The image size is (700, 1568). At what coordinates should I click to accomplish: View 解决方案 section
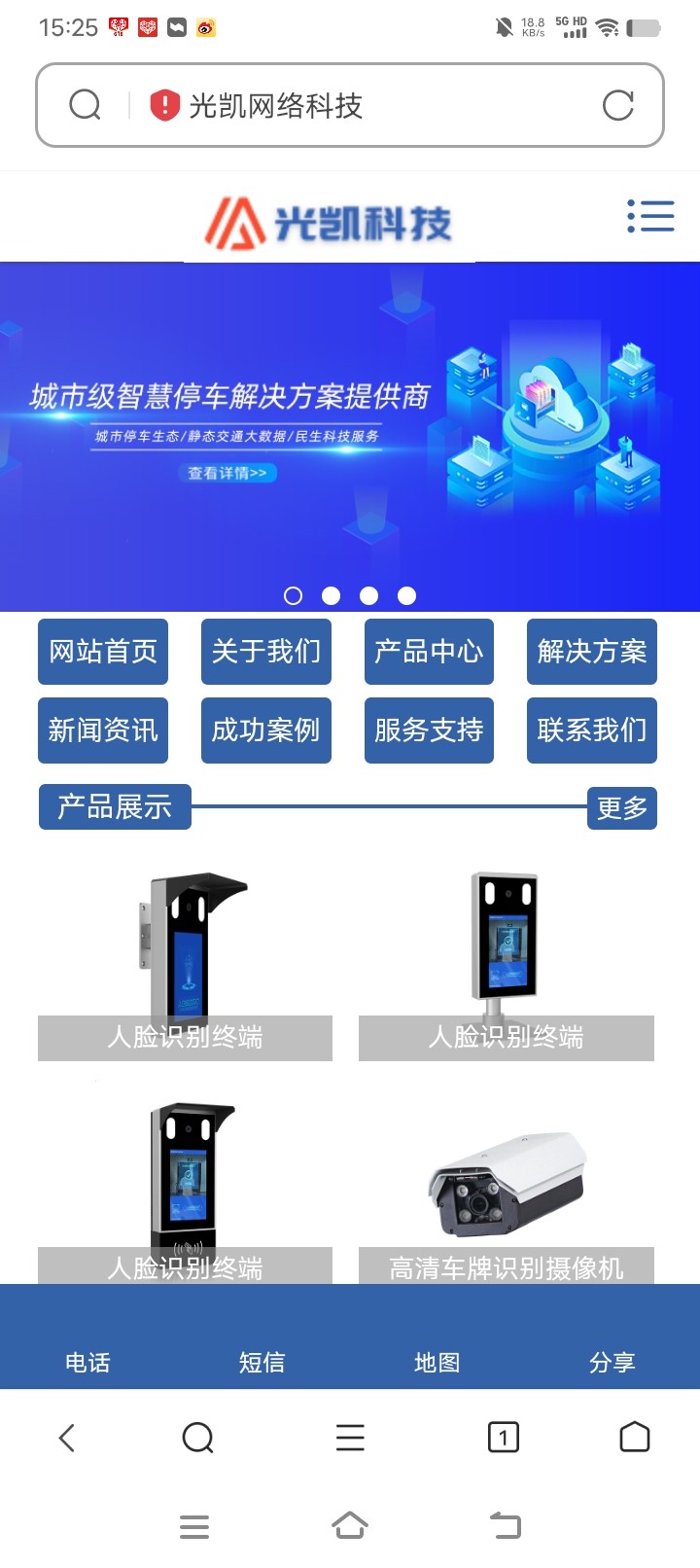(591, 652)
